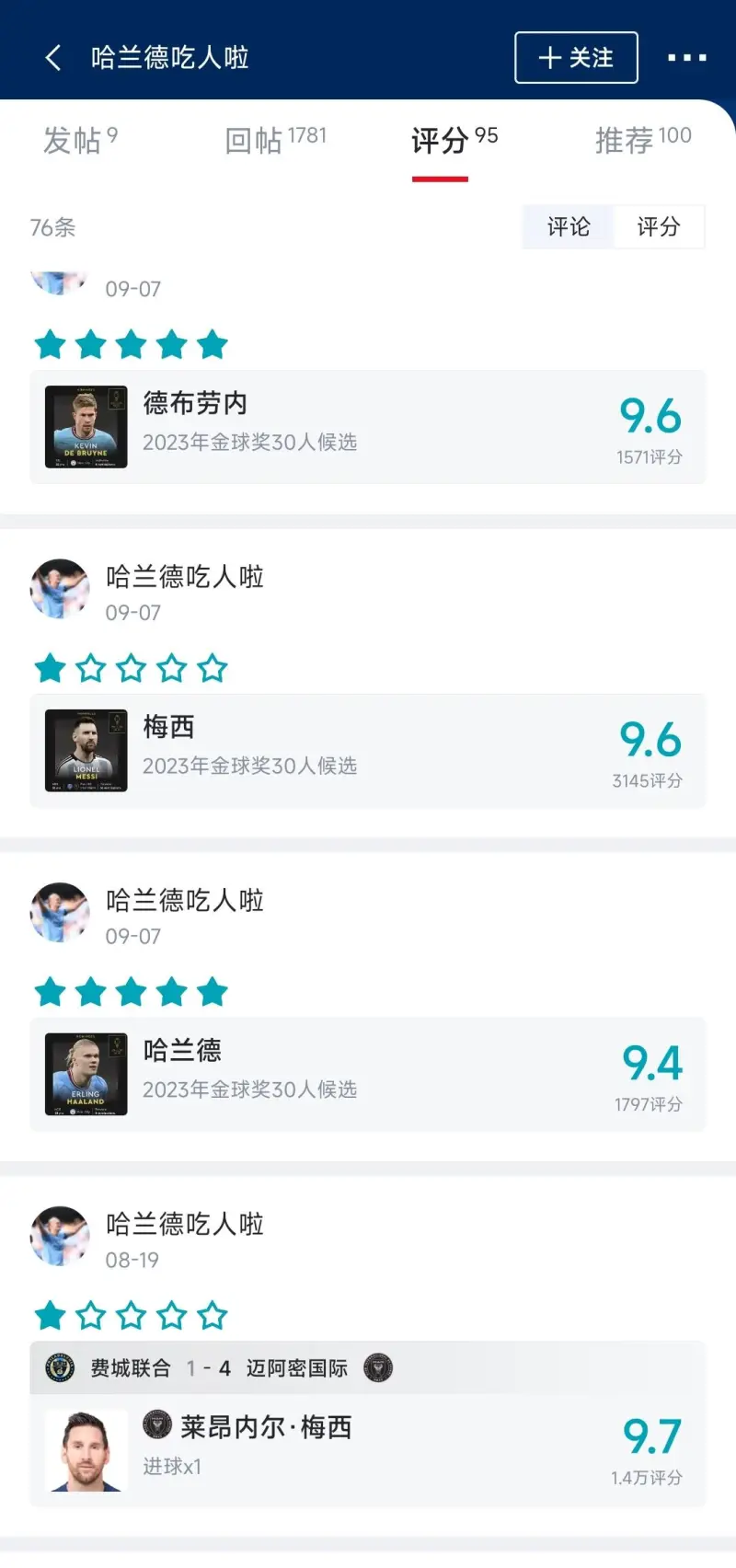Image resolution: width=736 pixels, height=1568 pixels.
Task: Open the 哈兰德 rating card
Action: (x=368, y=1075)
